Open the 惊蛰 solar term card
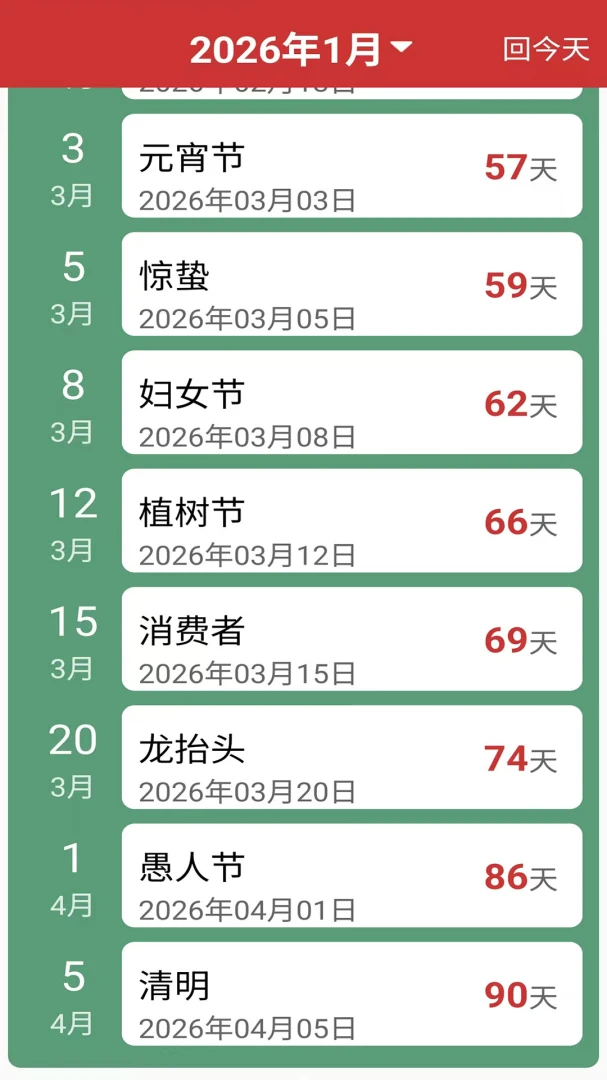Screen dimensions: 607x1080 tap(352, 284)
